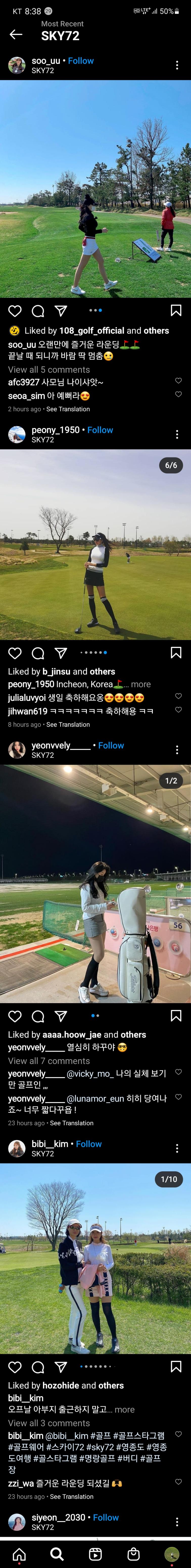
Task: Comment on peony_1950's post
Action: 38,653
